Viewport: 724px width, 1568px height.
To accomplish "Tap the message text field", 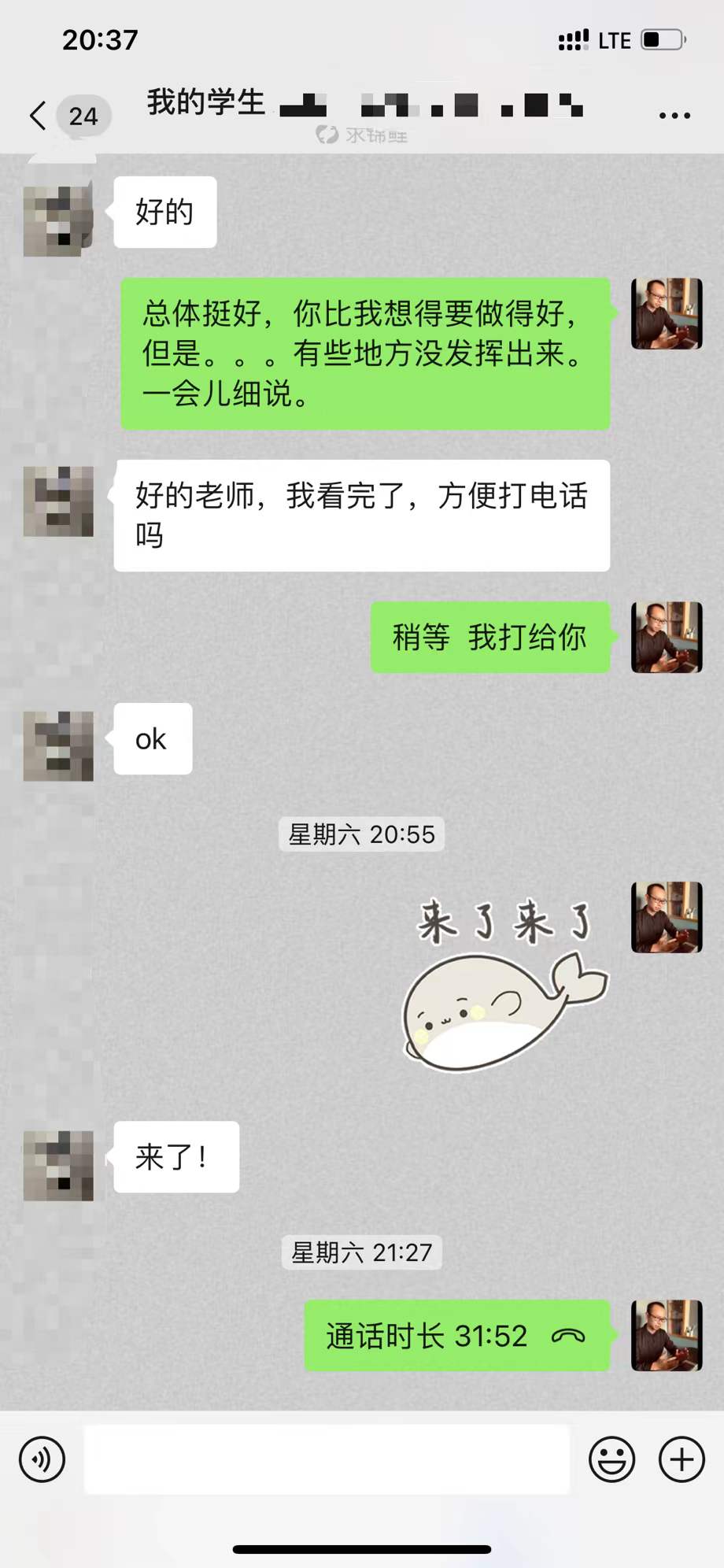I will pyautogui.click(x=327, y=1459).
